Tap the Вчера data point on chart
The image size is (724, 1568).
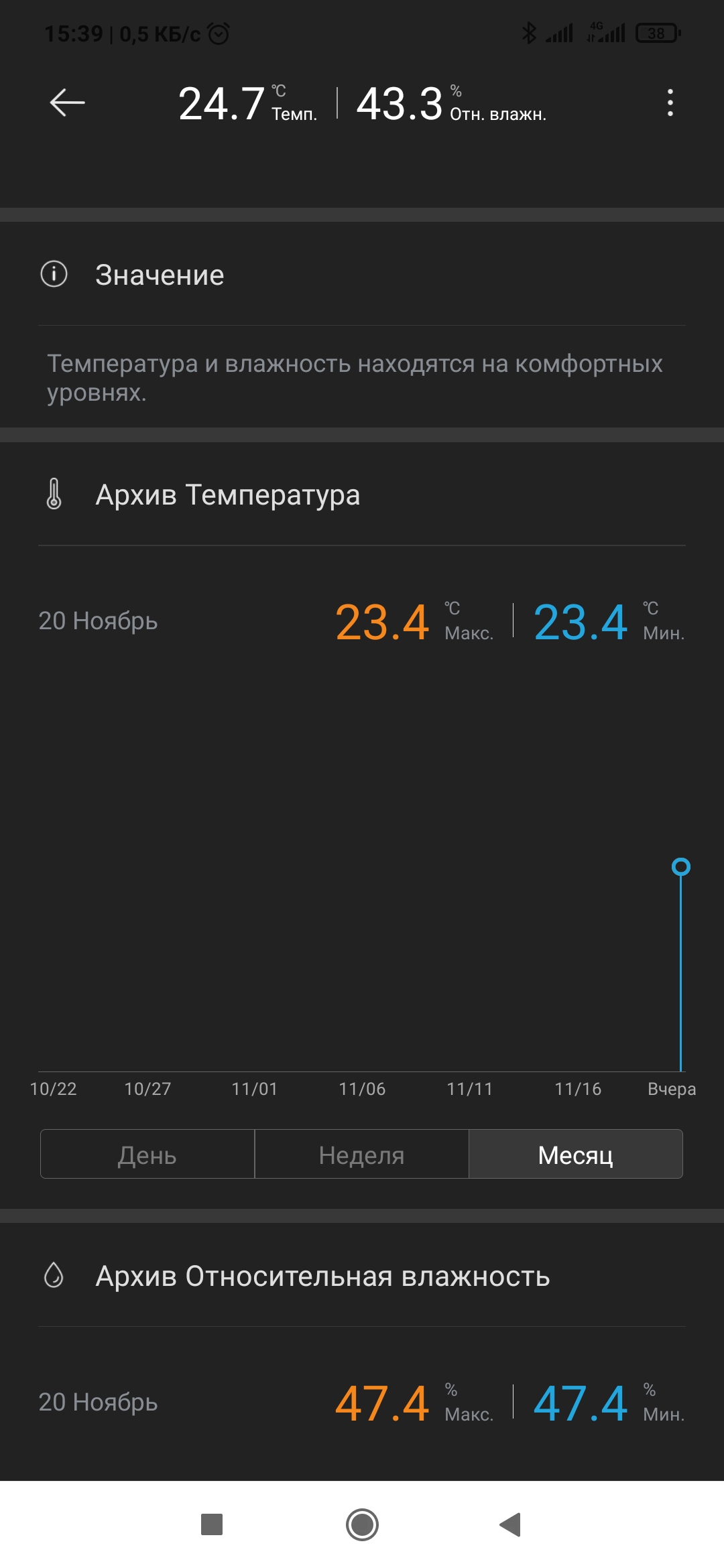click(x=681, y=866)
